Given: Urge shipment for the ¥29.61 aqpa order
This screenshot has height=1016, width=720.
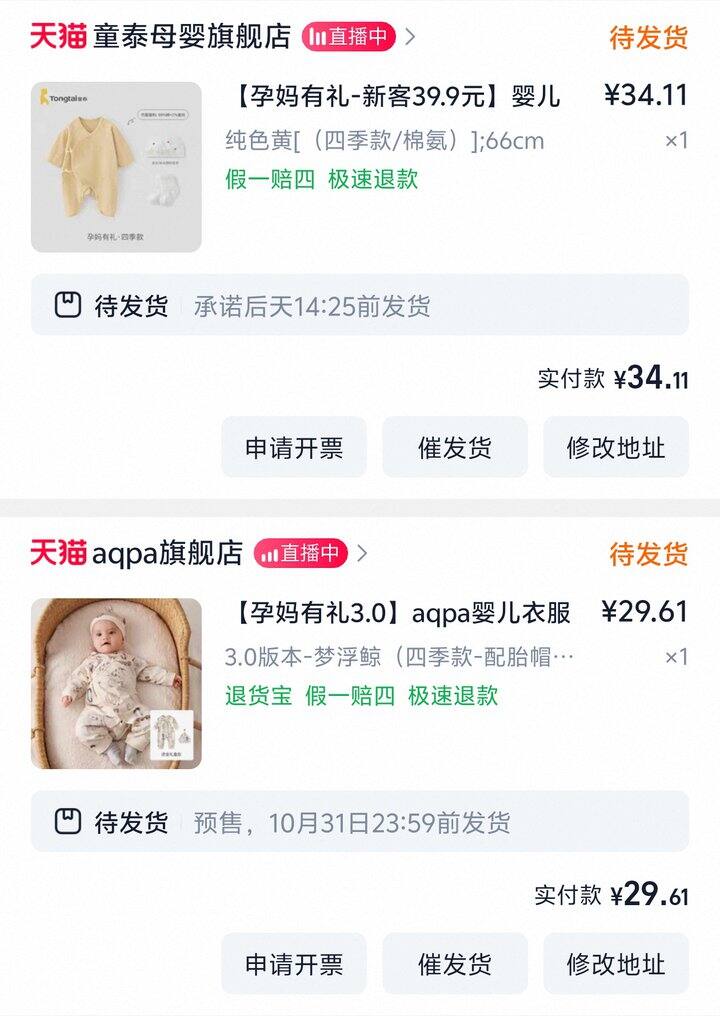Looking at the screenshot, I should click(x=455, y=964).
